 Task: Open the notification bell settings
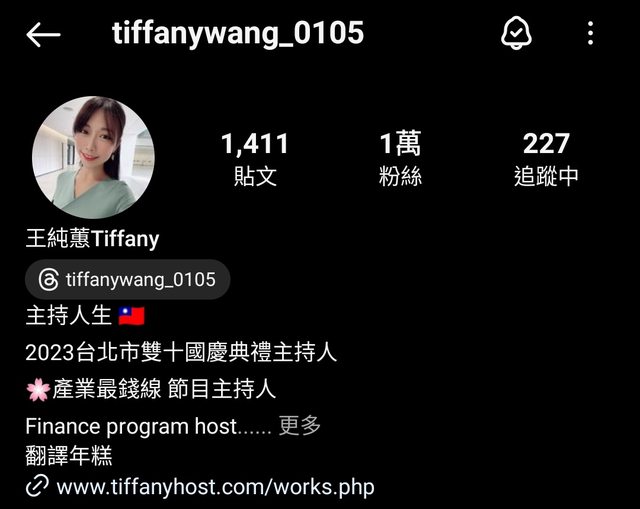[x=516, y=34]
